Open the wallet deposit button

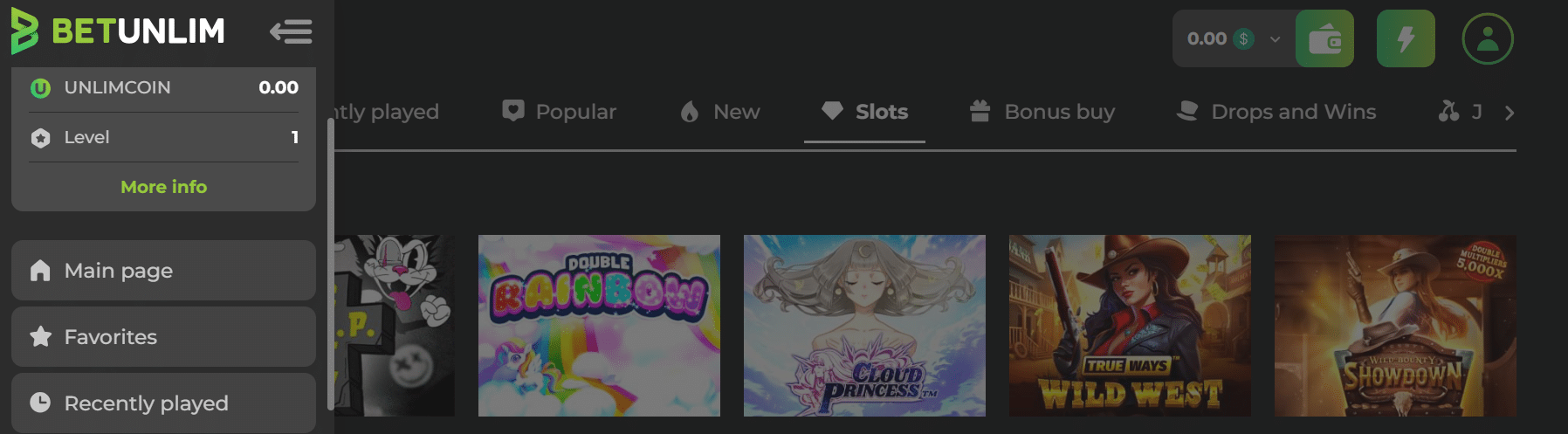tap(1324, 39)
